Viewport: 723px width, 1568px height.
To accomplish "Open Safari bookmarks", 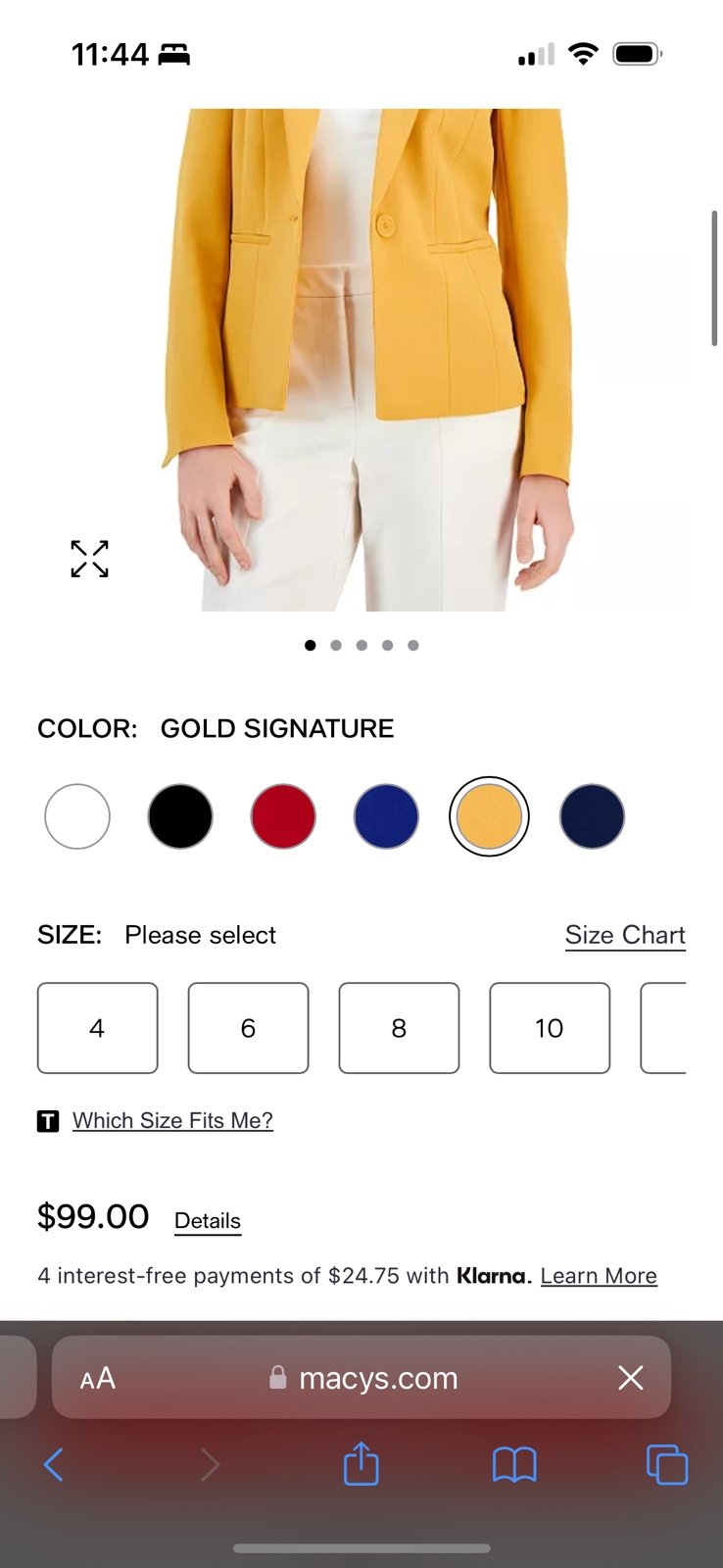I will click(514, 1465).
